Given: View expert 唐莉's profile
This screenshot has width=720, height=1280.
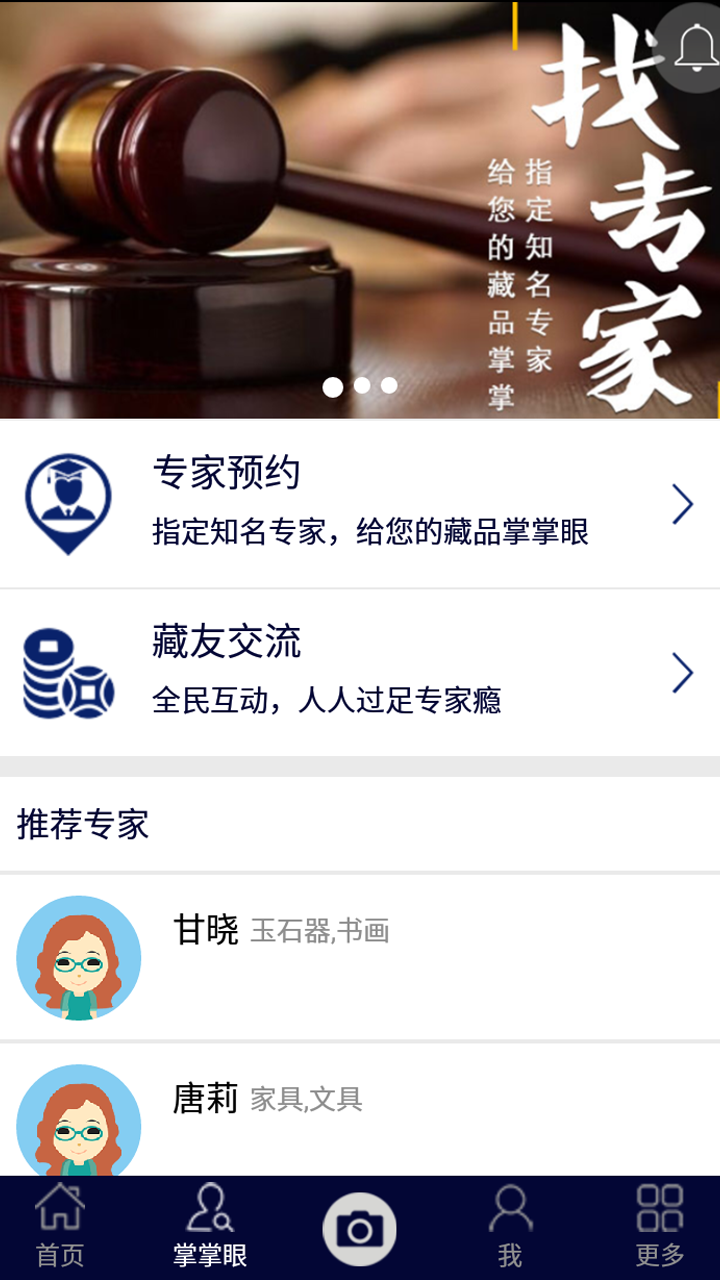Looking at the screenshot, I should pos(360,1110).
